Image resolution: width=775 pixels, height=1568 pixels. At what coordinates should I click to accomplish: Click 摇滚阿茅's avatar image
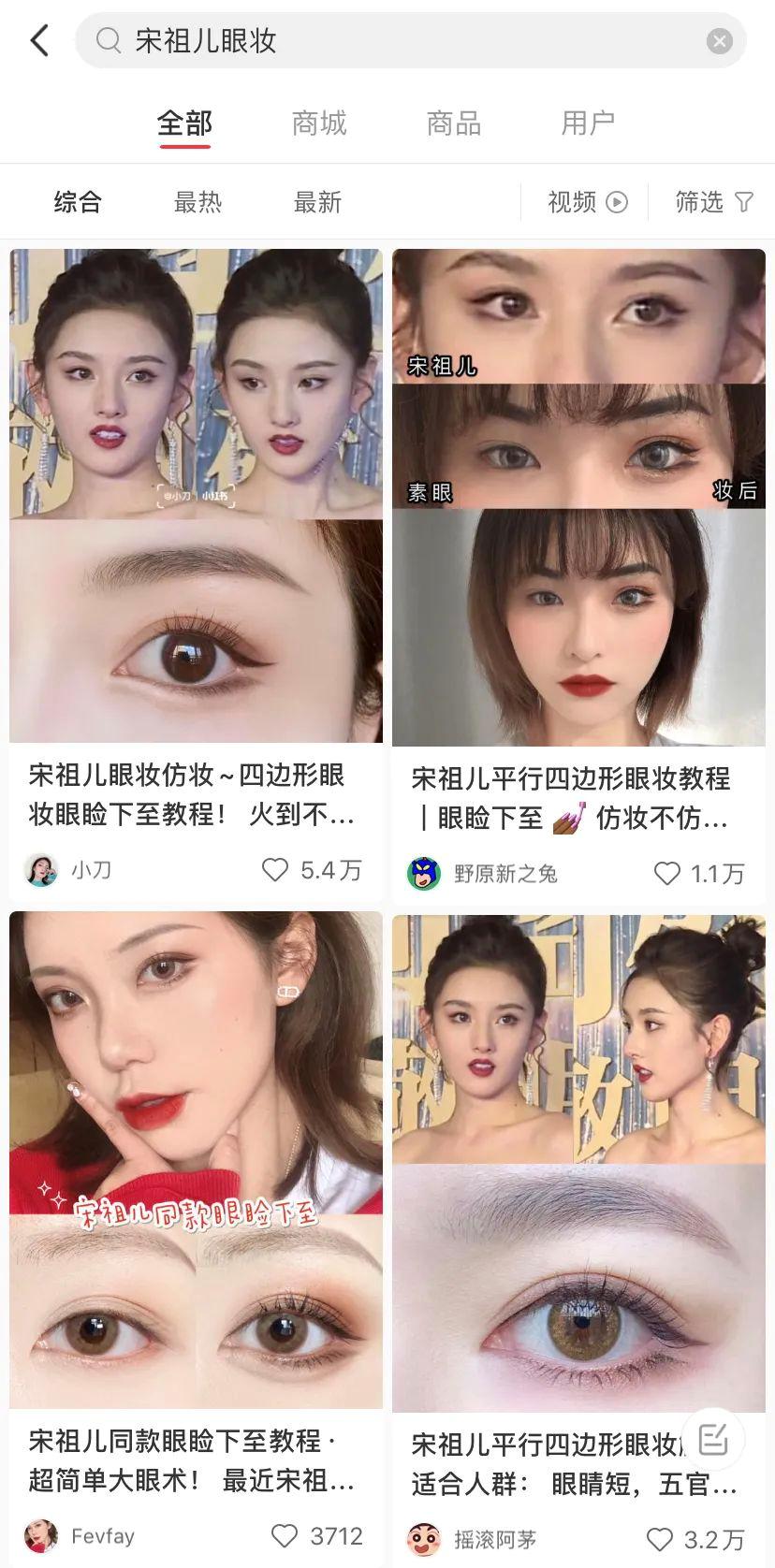[x=423, y=1539]
